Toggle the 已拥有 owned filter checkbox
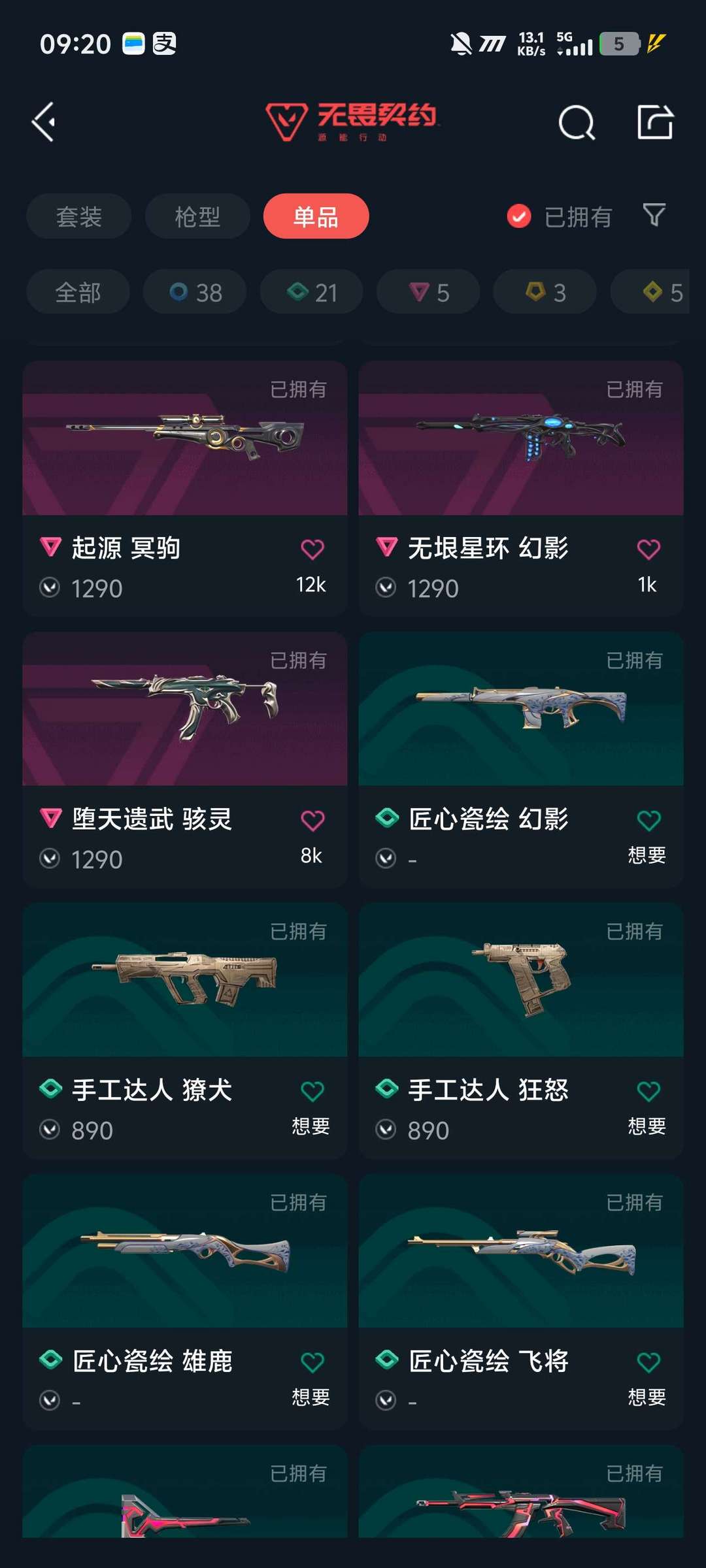706x1568 pixels. point(519,216)
